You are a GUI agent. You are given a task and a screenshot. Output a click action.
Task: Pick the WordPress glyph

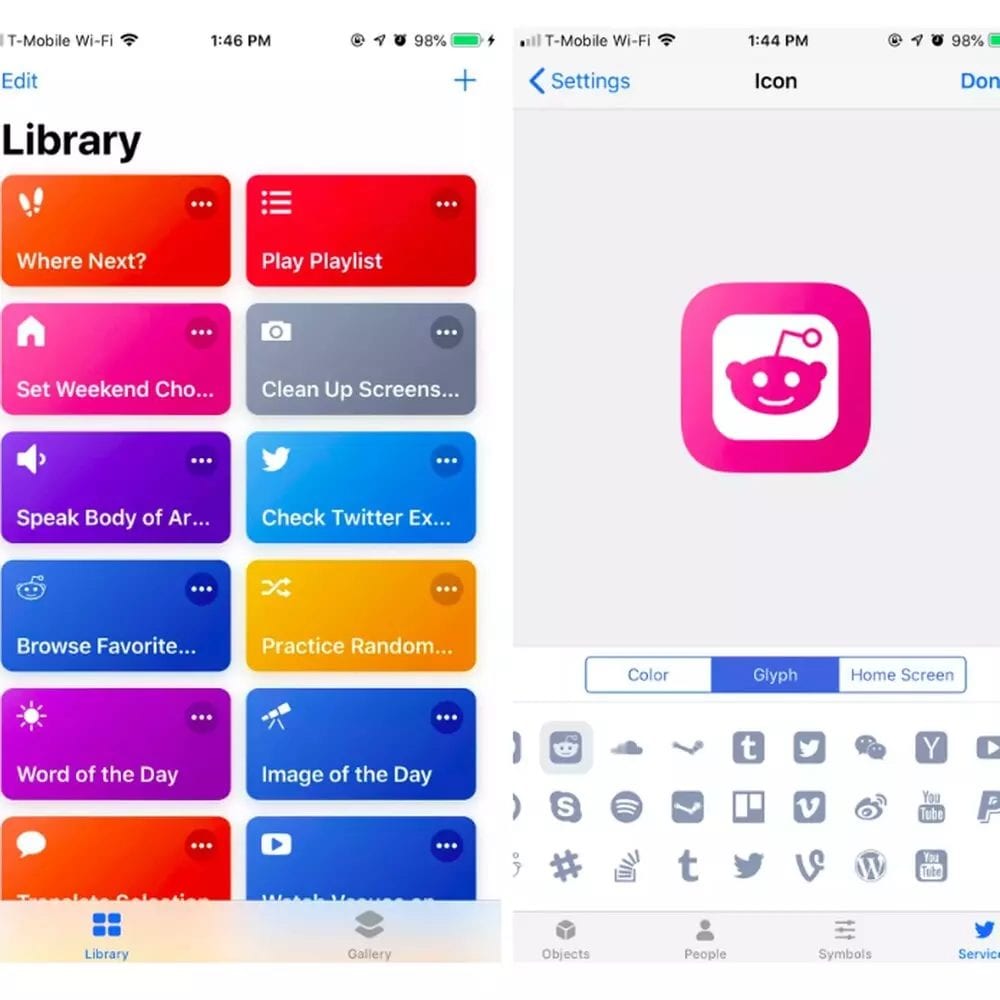(870, 866)
